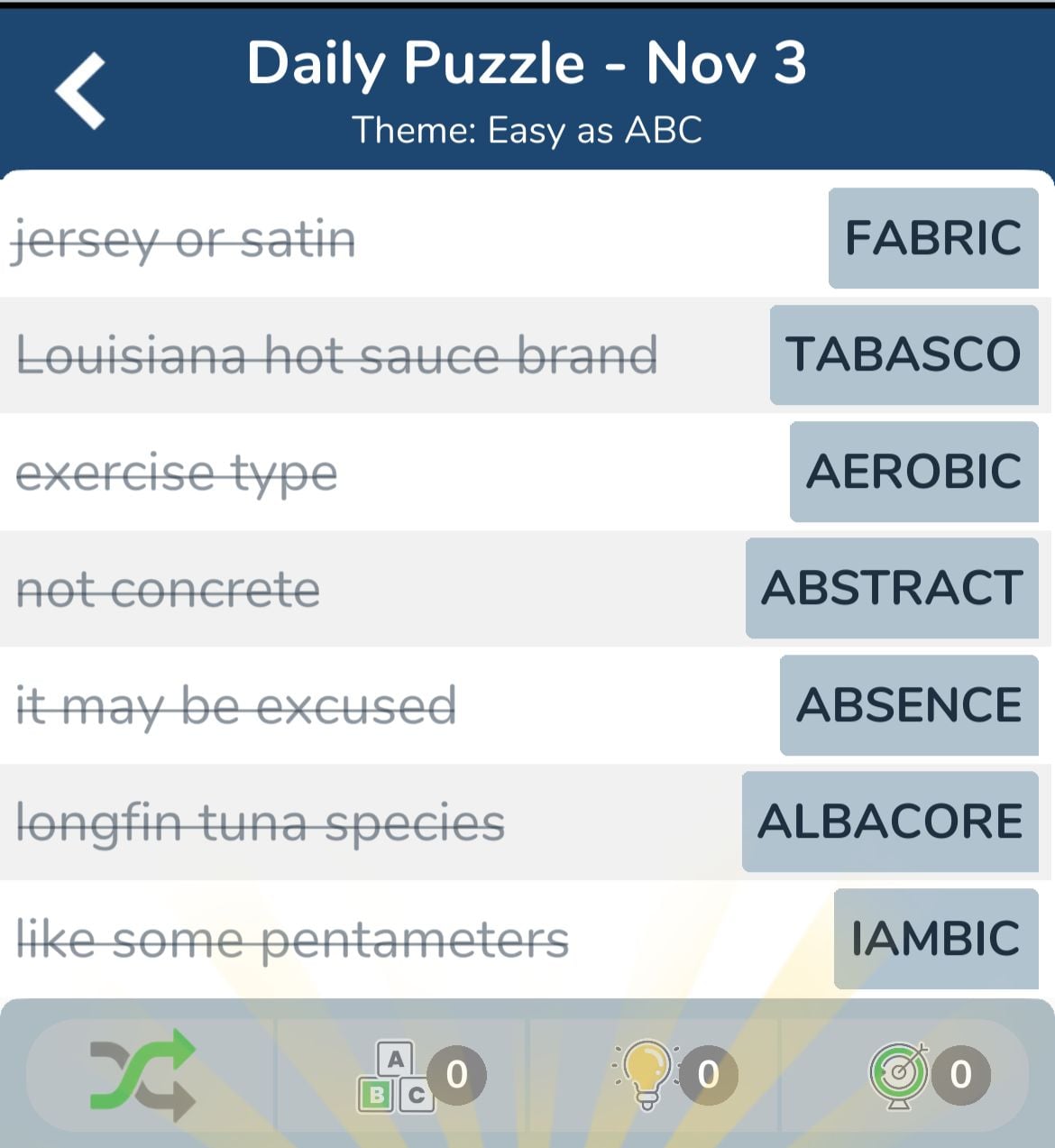Tap the shuffle arrows icon
The width and height of the screenshot is (1055, 1148).
143,1074
